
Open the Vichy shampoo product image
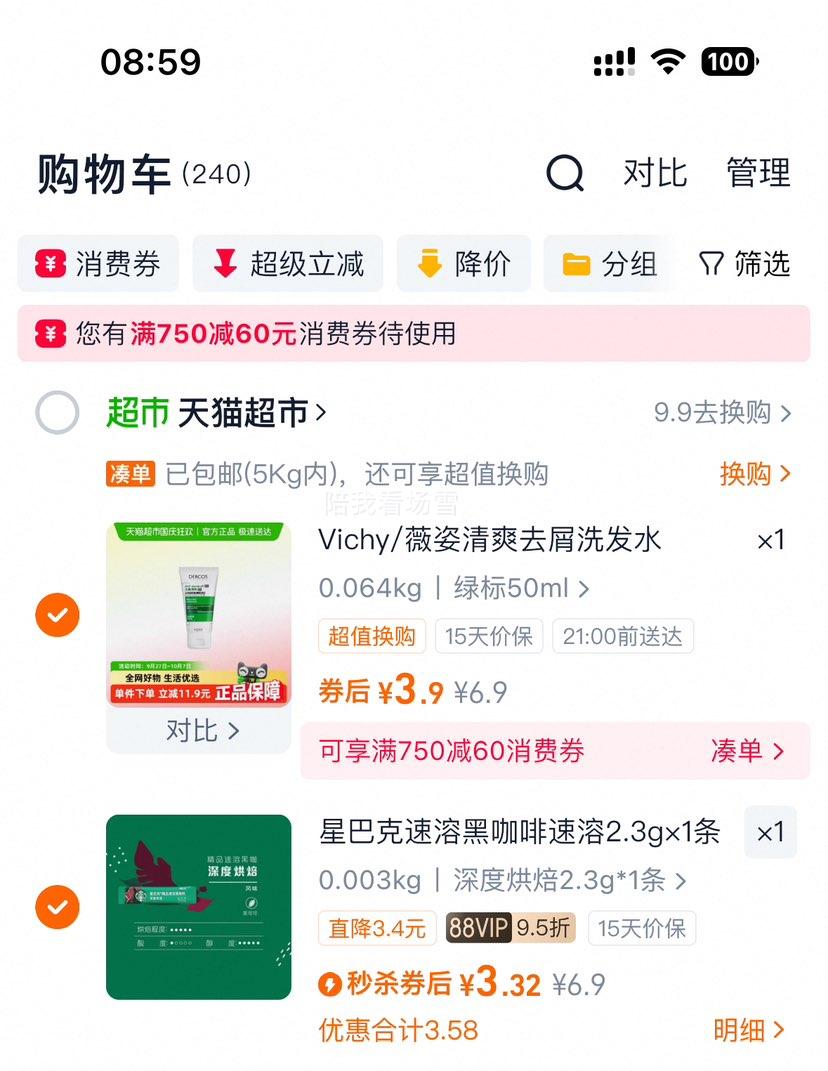tap(199, 614)
